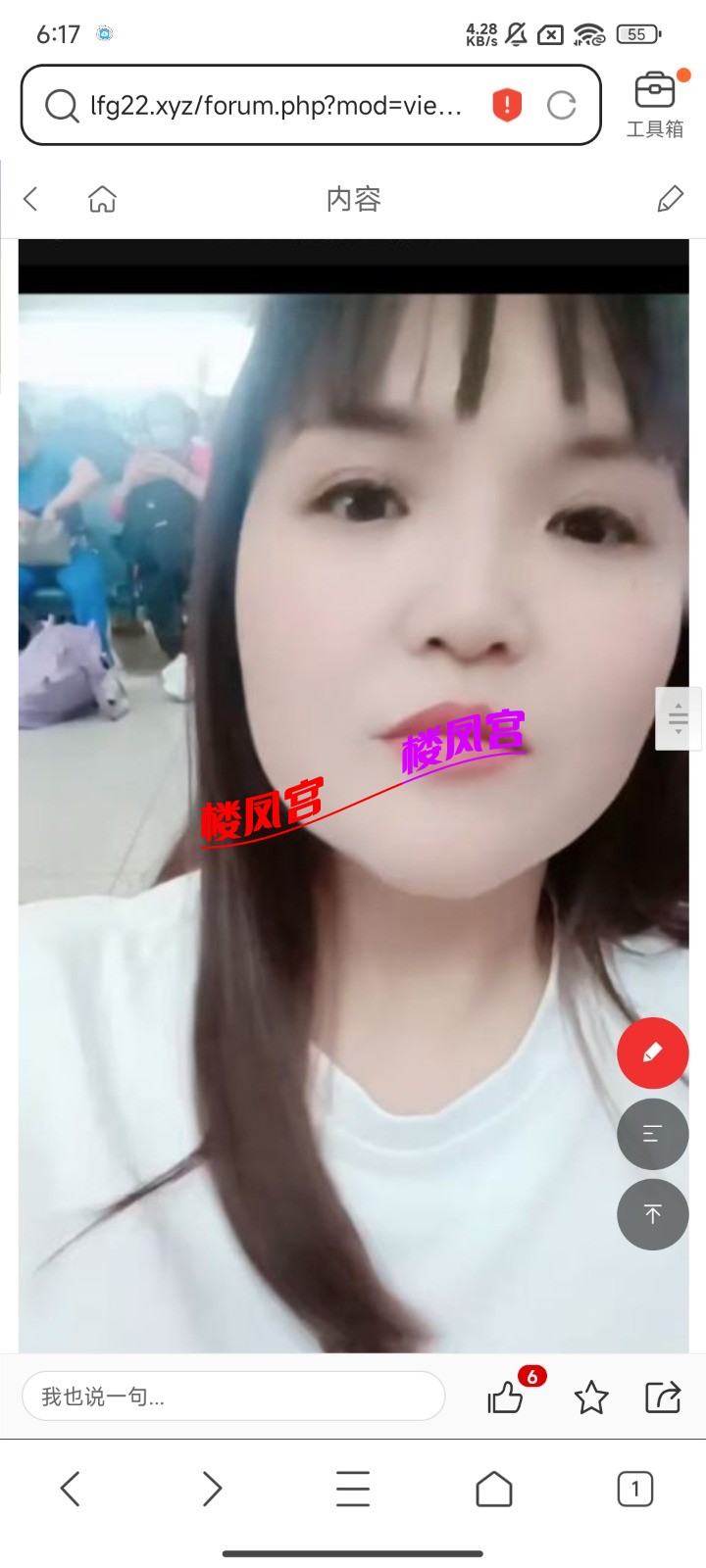Jump to top using the back-to-top circle
This screenshot has height=1568, width=706.
pos(653,1214)
